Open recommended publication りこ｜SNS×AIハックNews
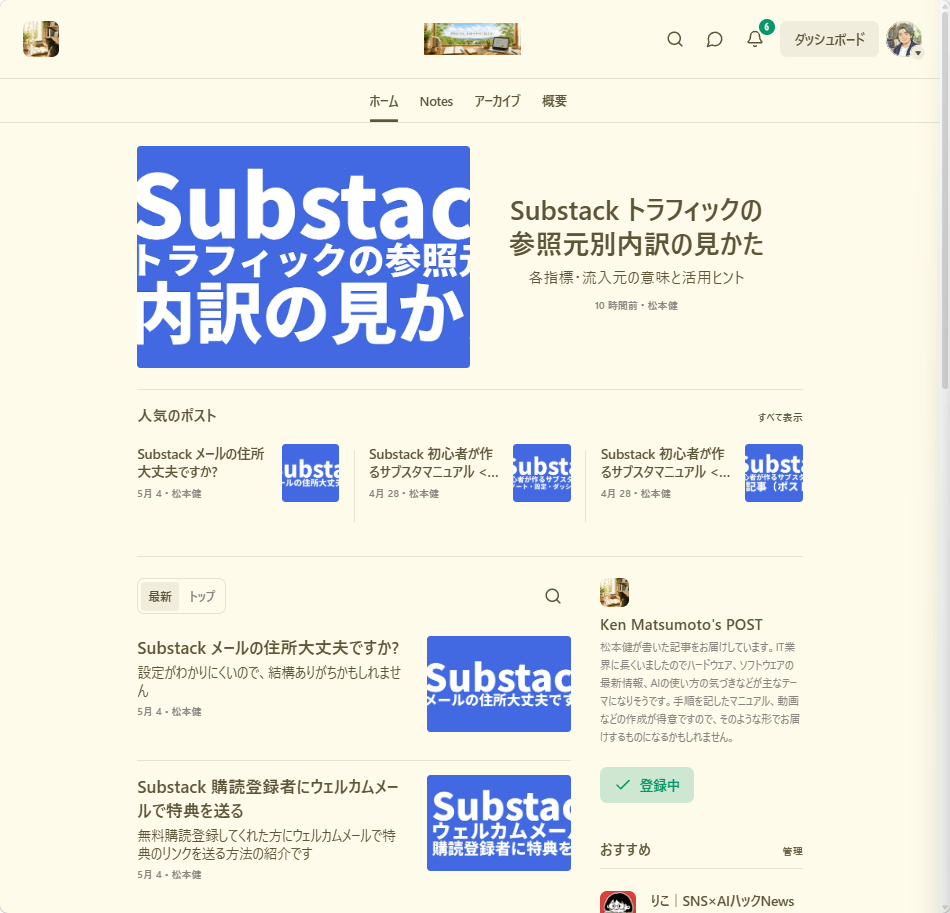 [x=722, y=901]
